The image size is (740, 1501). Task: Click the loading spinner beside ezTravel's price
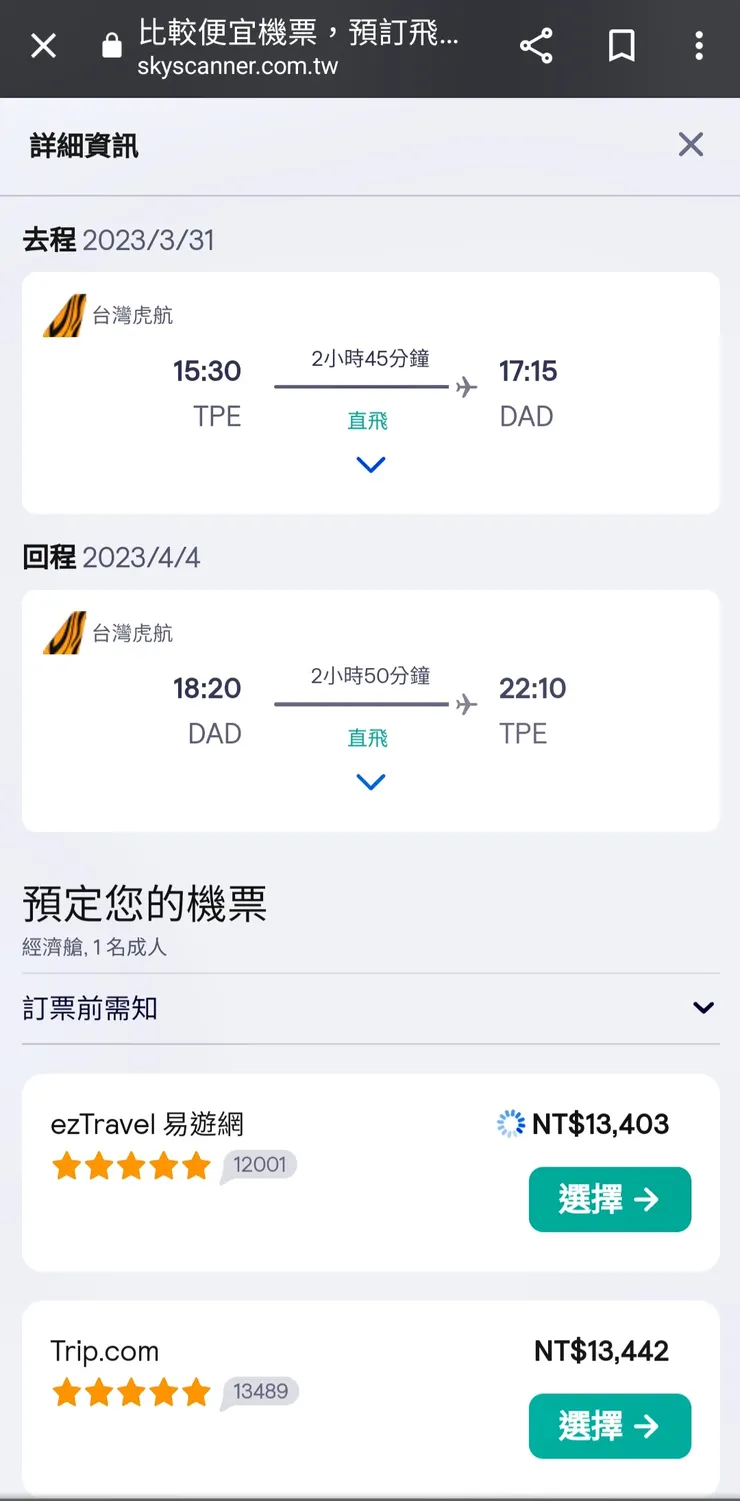pos(511,1123)
